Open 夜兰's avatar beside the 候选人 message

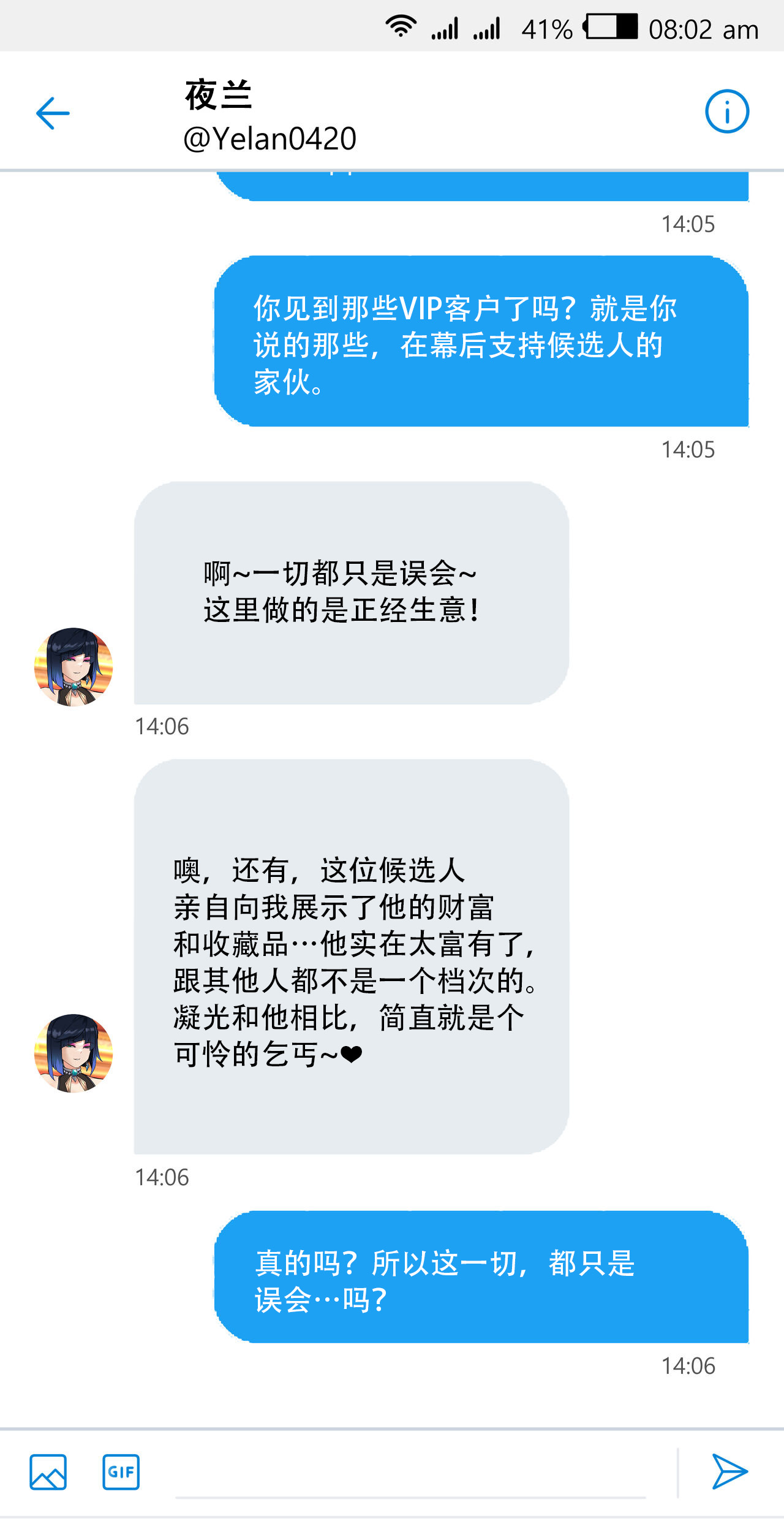tap(73, 1053)
